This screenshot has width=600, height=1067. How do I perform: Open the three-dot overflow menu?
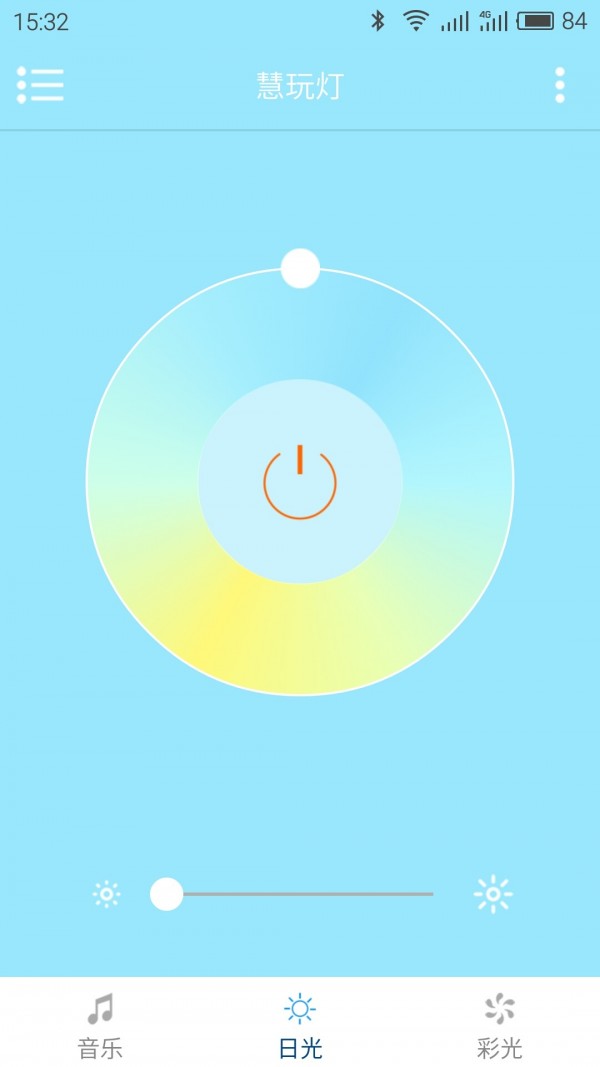[559, 85]
